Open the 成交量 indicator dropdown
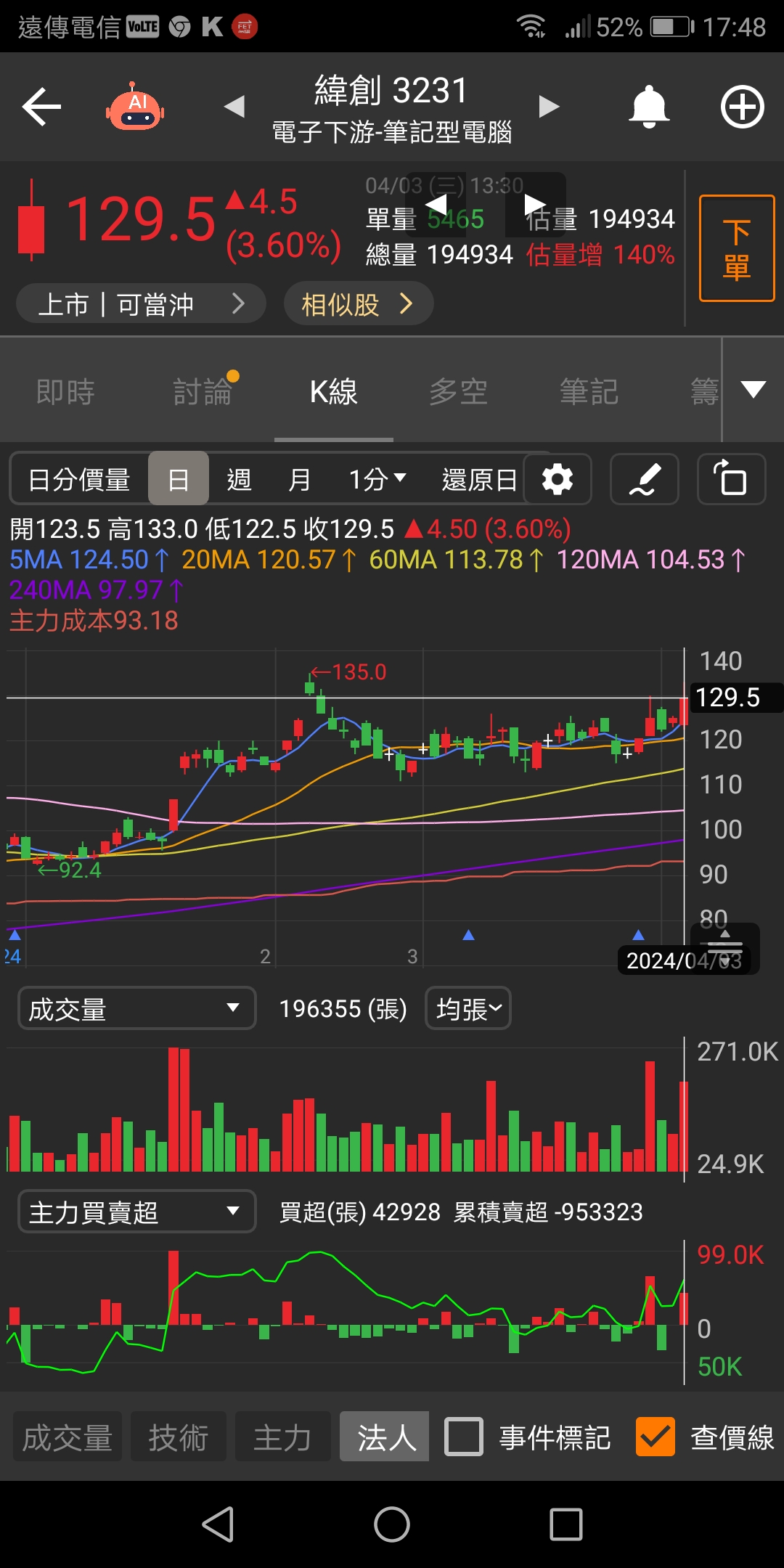Image resolution: width=784 pixels, height=1568 pixels. click(136, 1008)
